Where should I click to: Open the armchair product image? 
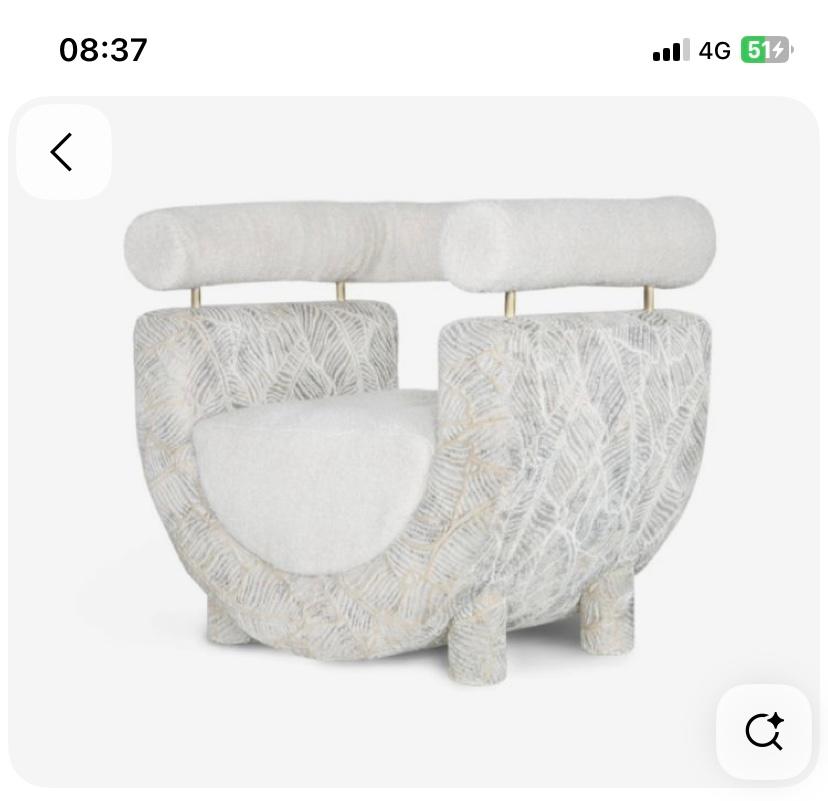coord(420,430)
